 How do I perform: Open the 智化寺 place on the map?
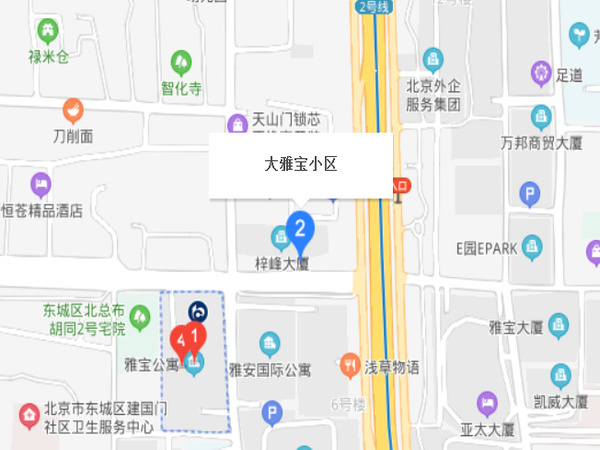coord(182,63)
